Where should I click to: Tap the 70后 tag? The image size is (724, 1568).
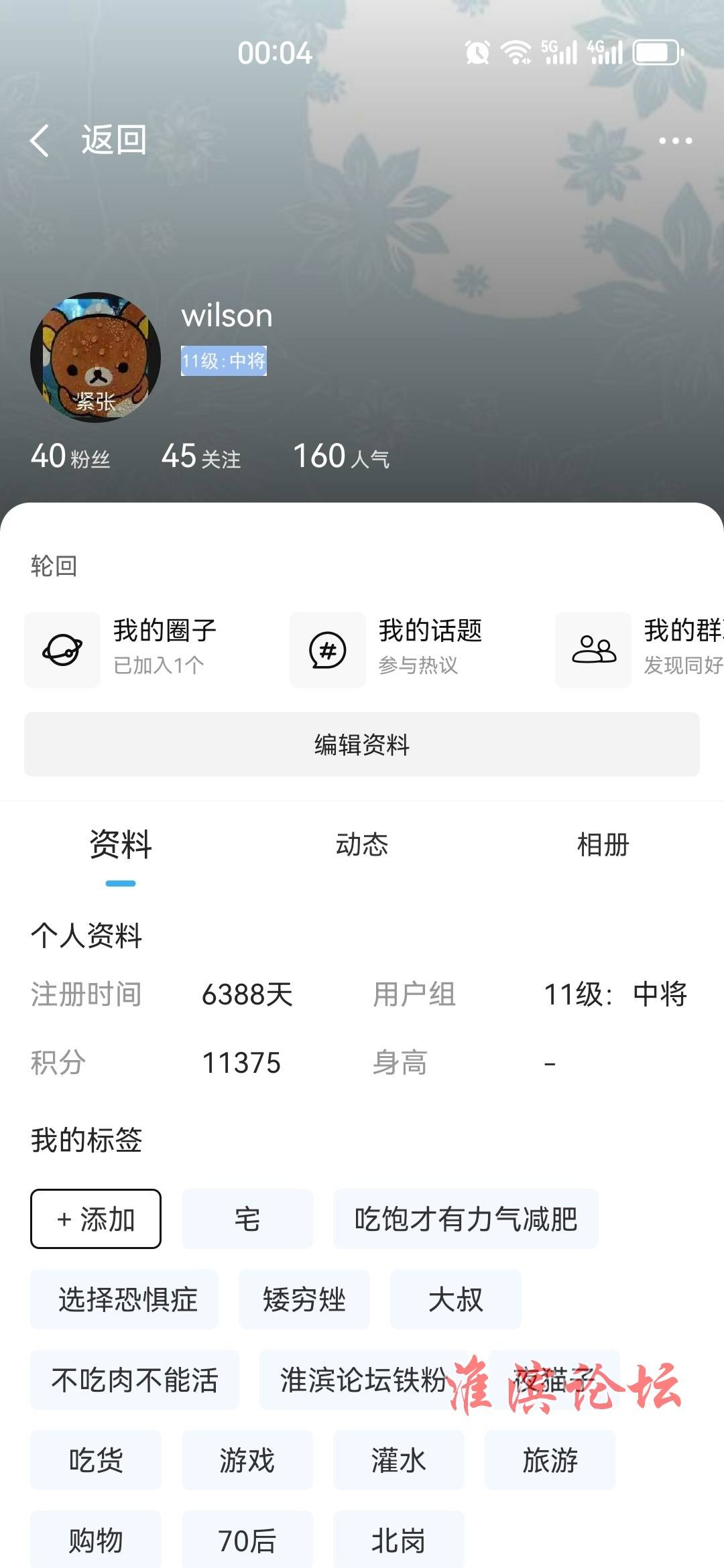coord(247,1540)
